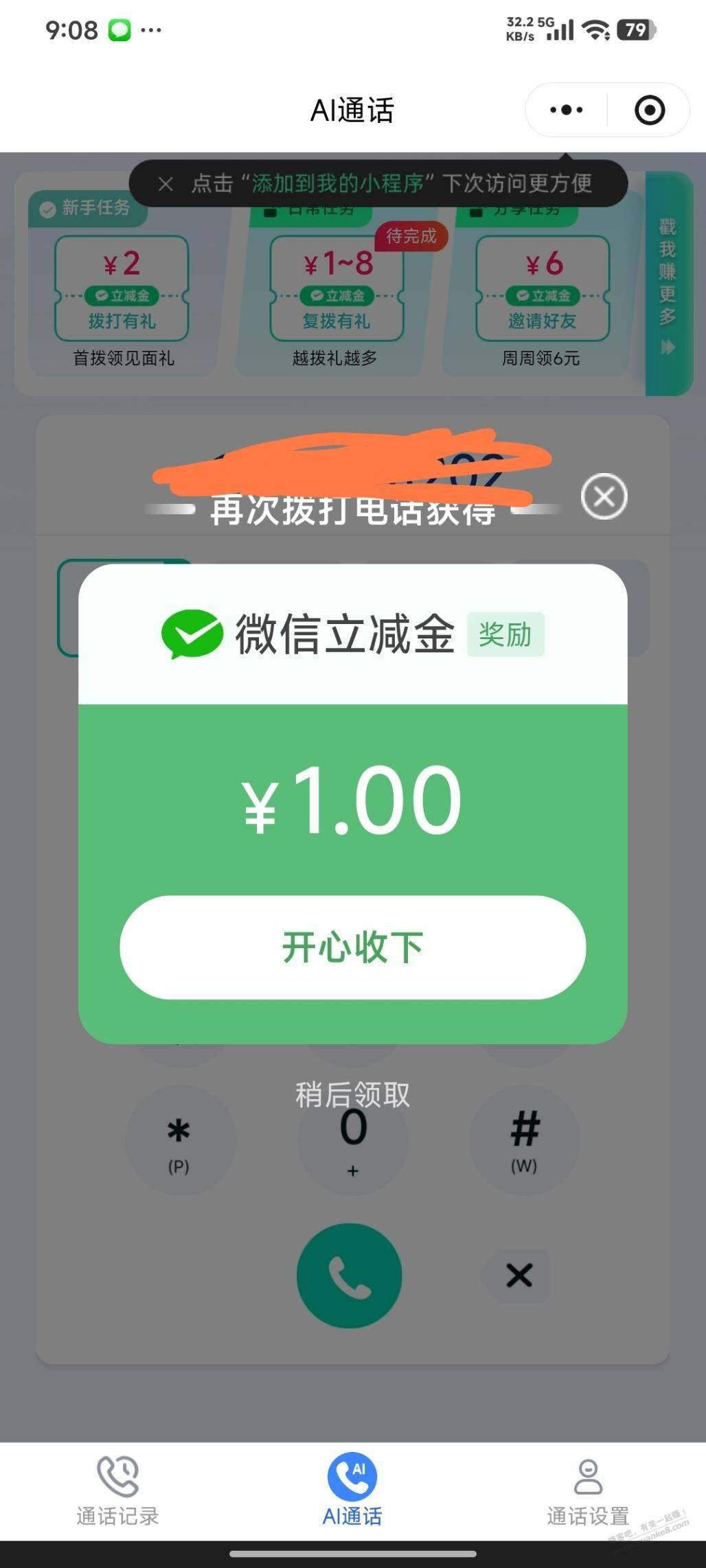Delete the last dialed digit

pos(519,1275)
